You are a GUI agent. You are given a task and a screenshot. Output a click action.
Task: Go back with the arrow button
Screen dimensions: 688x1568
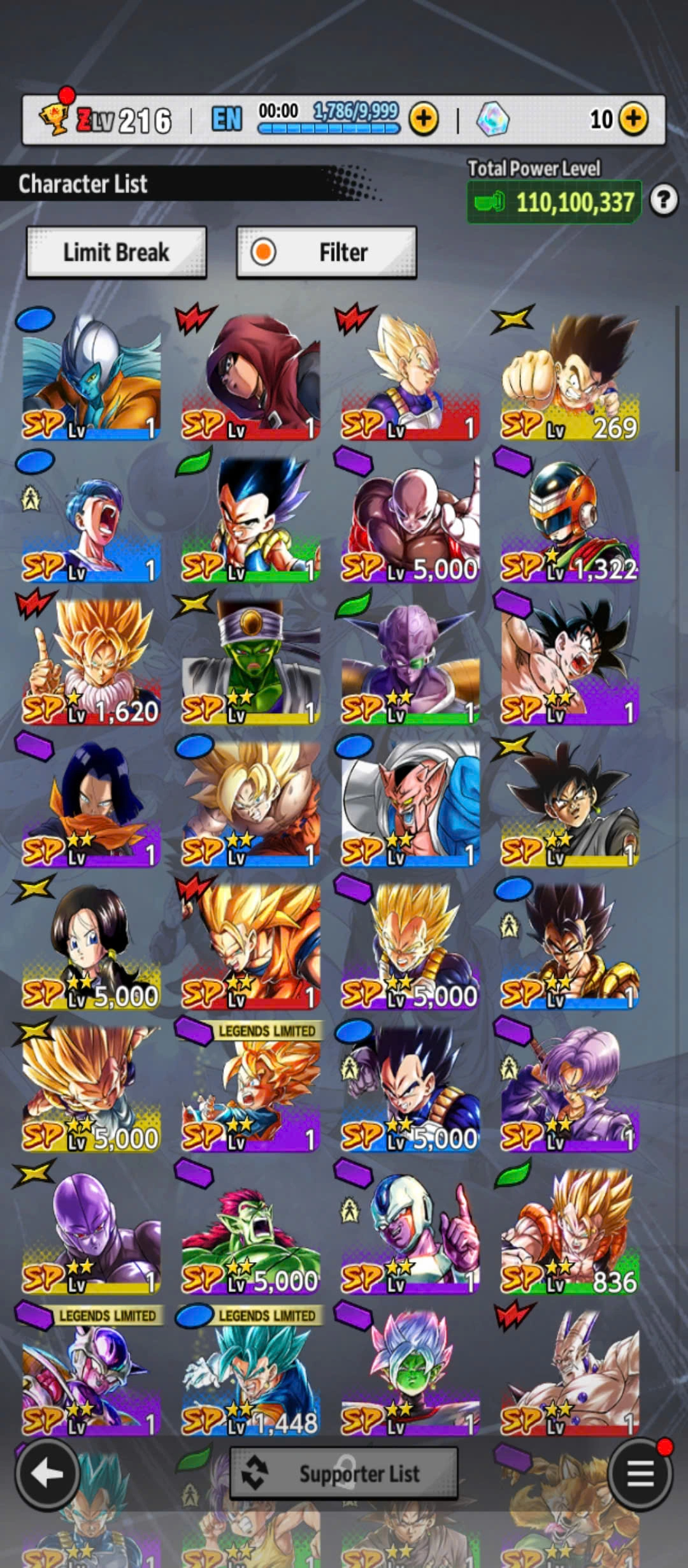47,1472
